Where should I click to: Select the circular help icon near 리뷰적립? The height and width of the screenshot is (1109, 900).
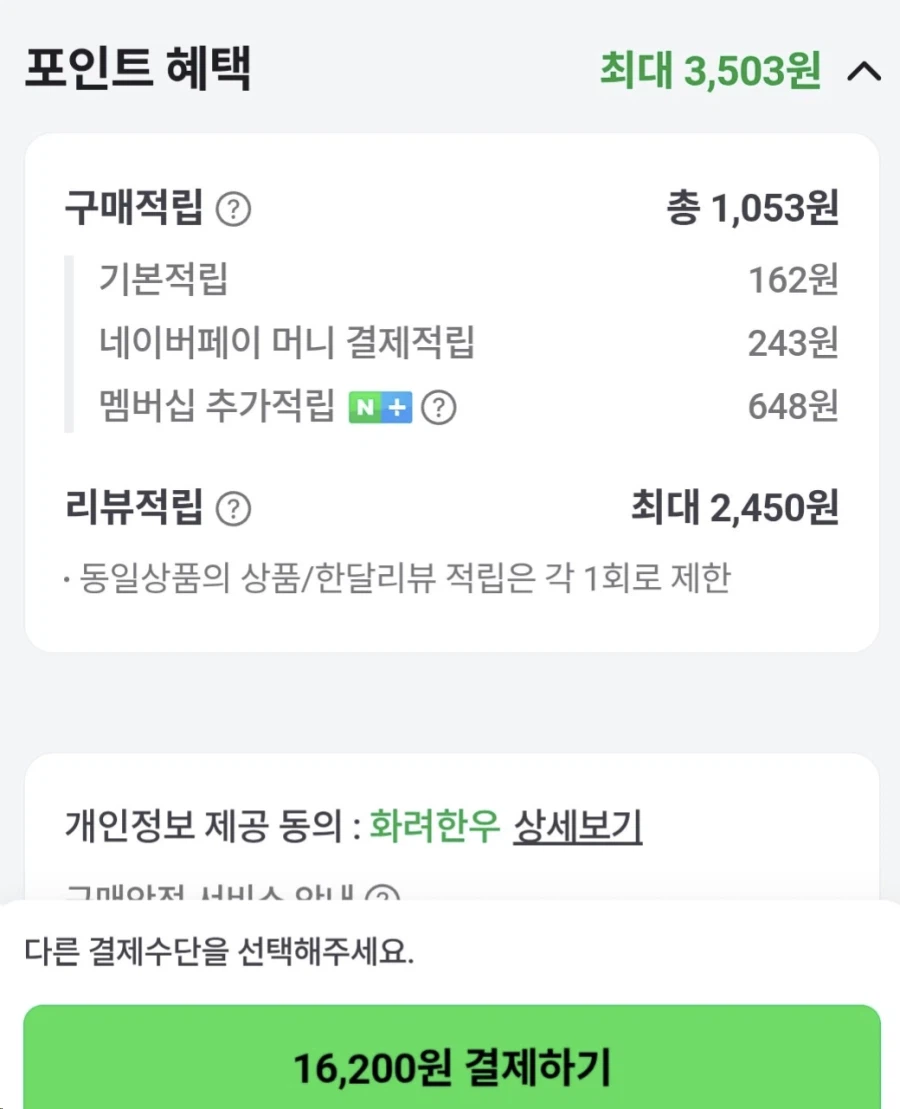coord(233,509)
